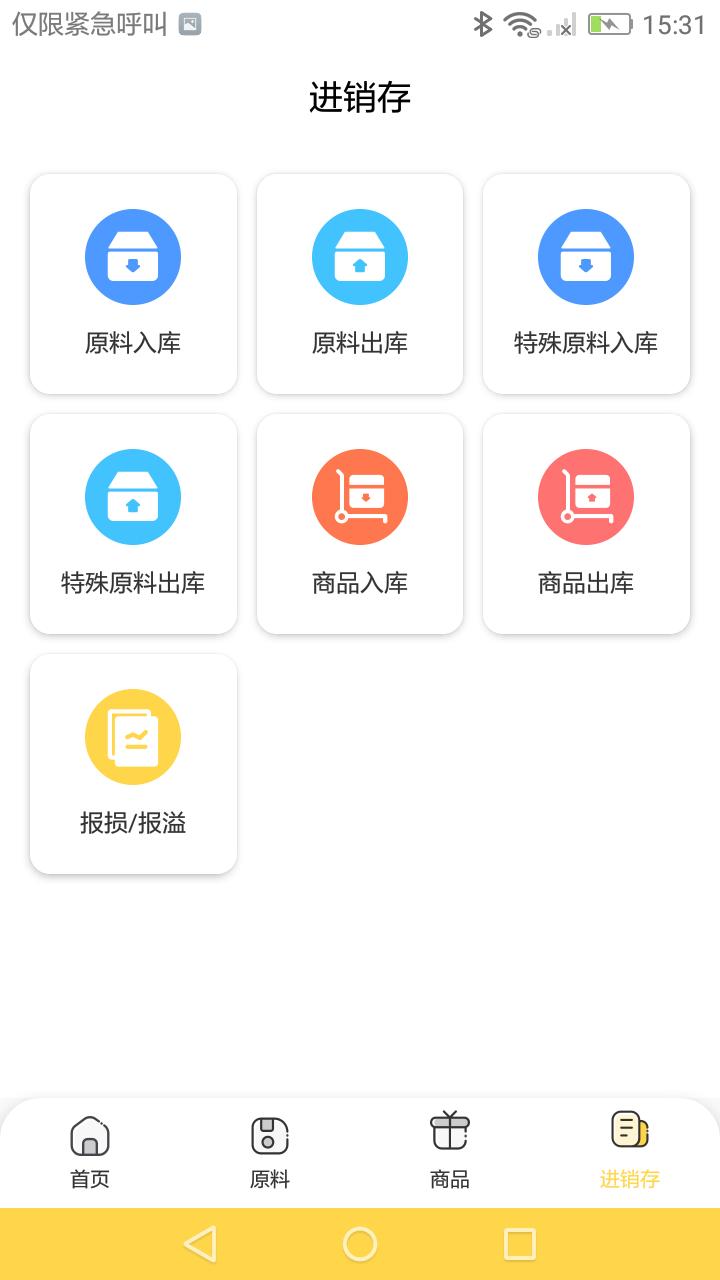Screen dimensions: 720x1280
Task: Open the raw material inbound (原料入库) icon
Action: [133, 257]
